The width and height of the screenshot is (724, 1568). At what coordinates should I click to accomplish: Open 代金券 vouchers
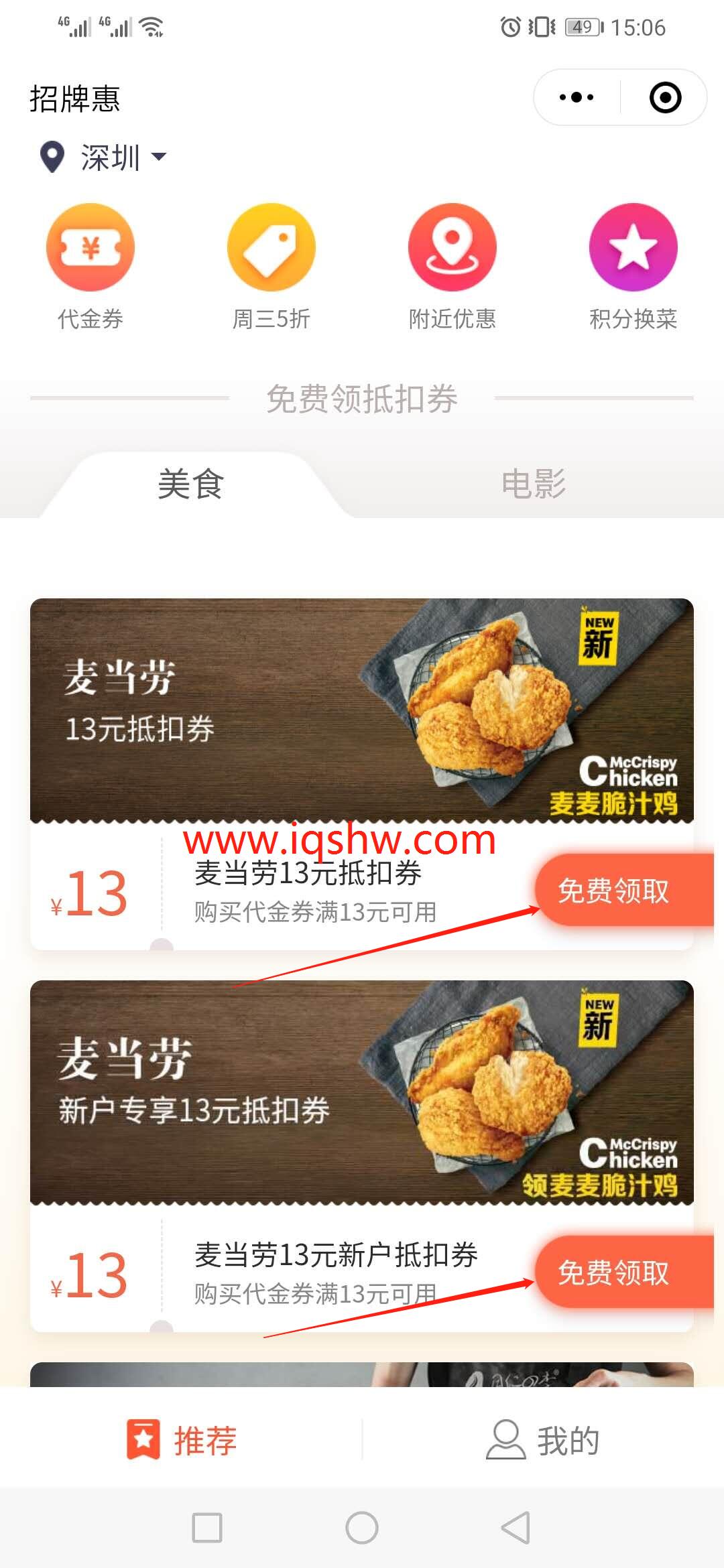pyautogui.click(x=90, y=266)
